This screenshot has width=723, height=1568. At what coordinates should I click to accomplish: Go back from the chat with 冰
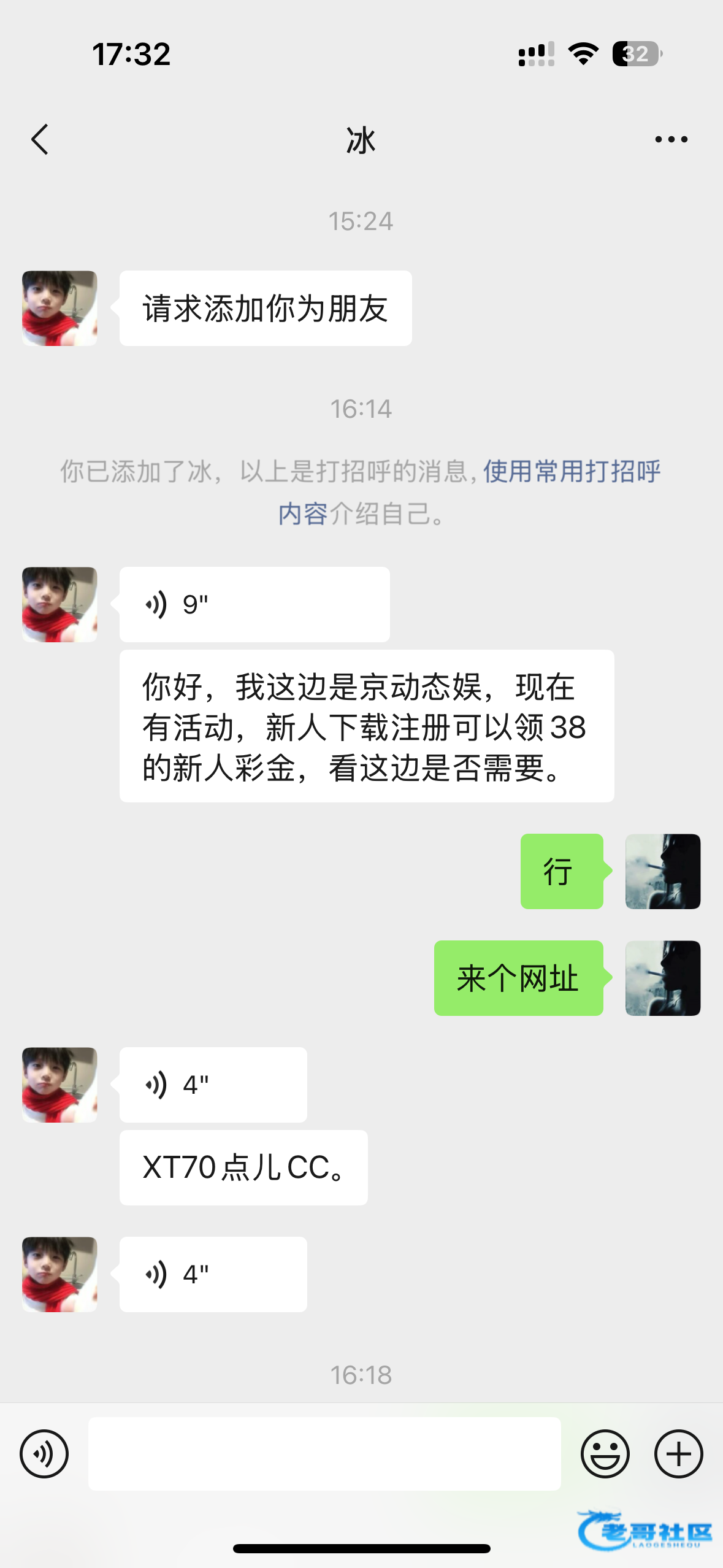coord(40,140)
